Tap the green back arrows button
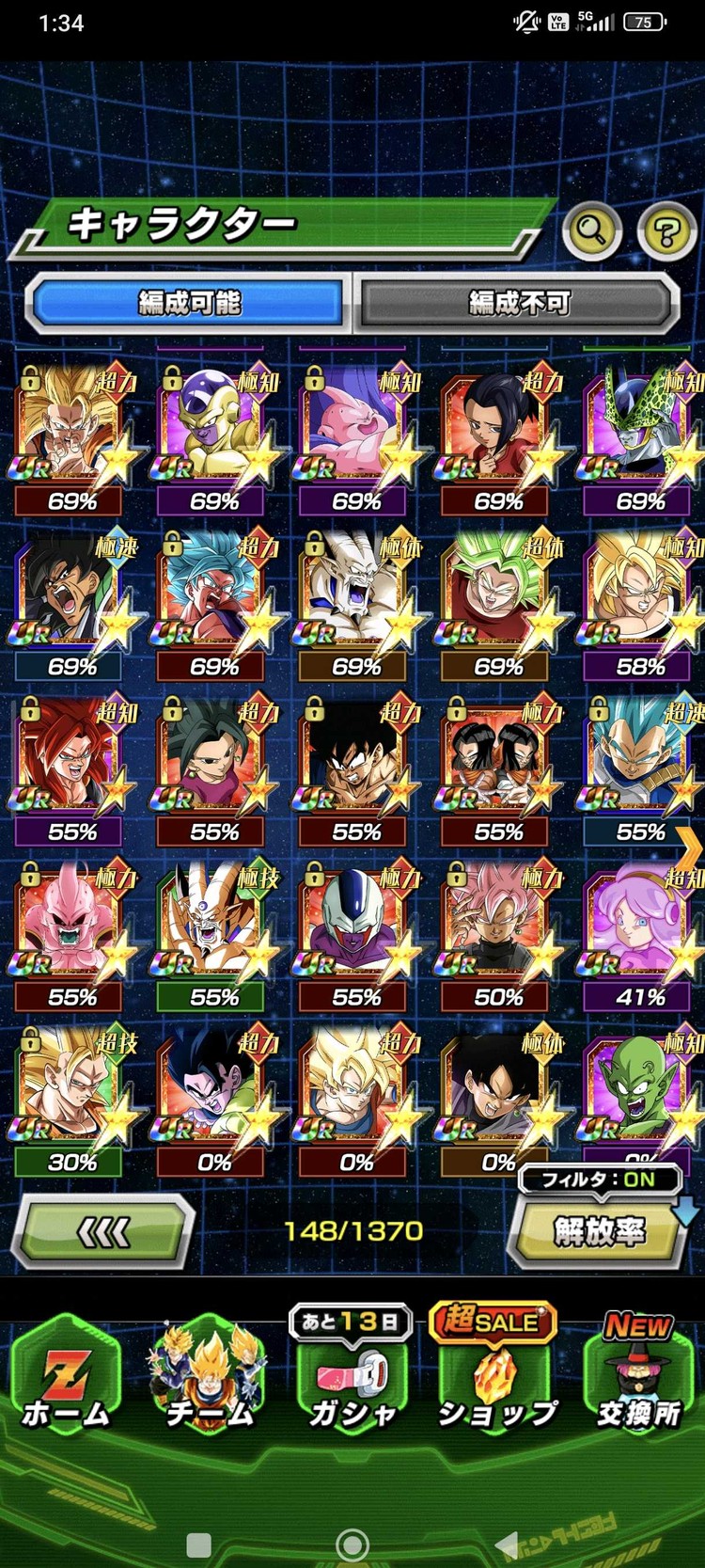The image size is (705, 1568). (x=102, y=1230)
